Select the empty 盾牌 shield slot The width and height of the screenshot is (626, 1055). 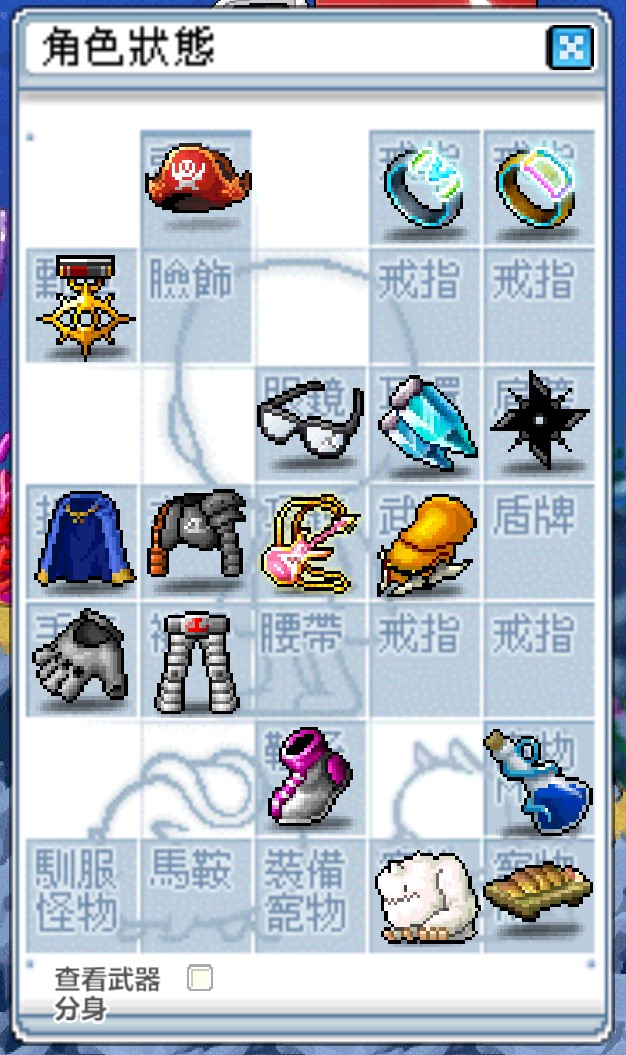(x=540, y=541)
